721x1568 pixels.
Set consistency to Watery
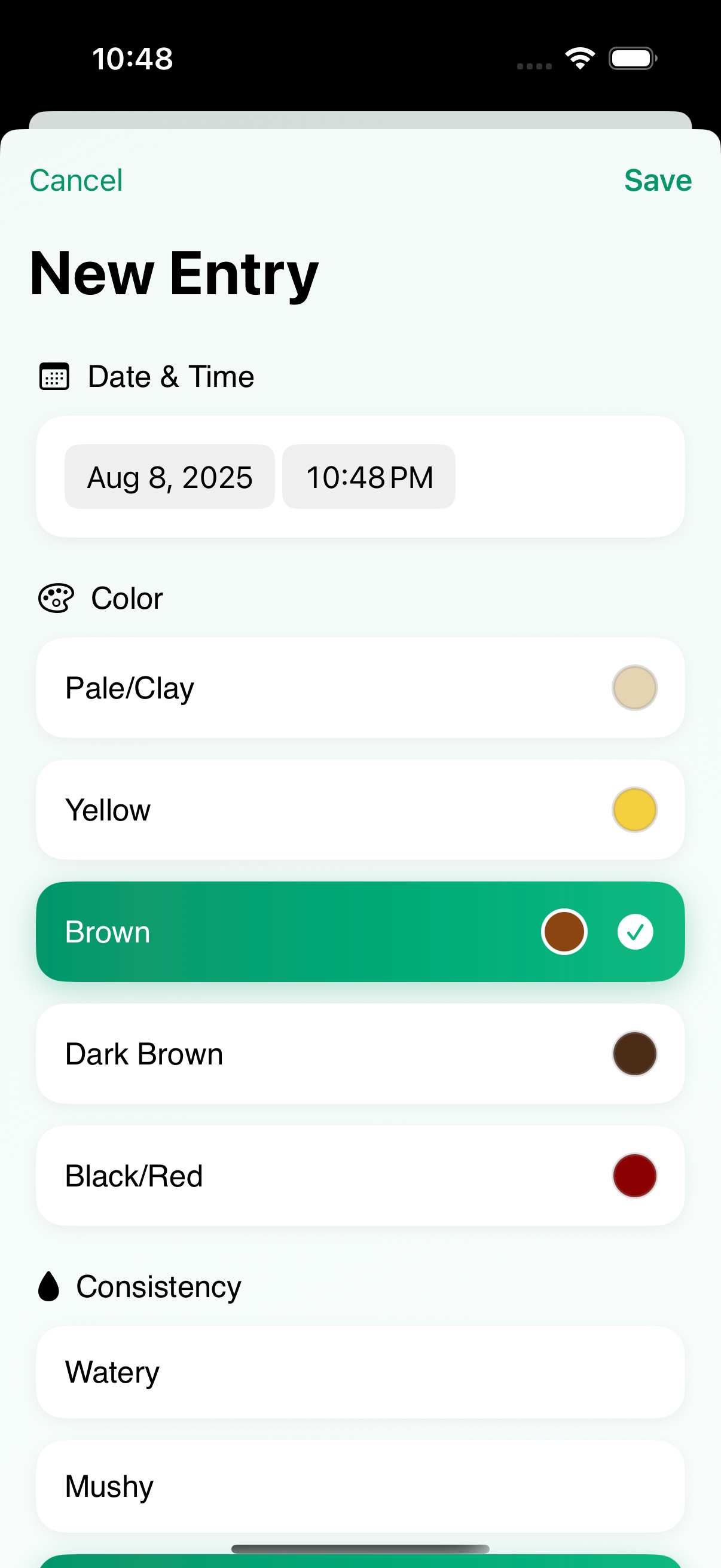coord(360,1372)
